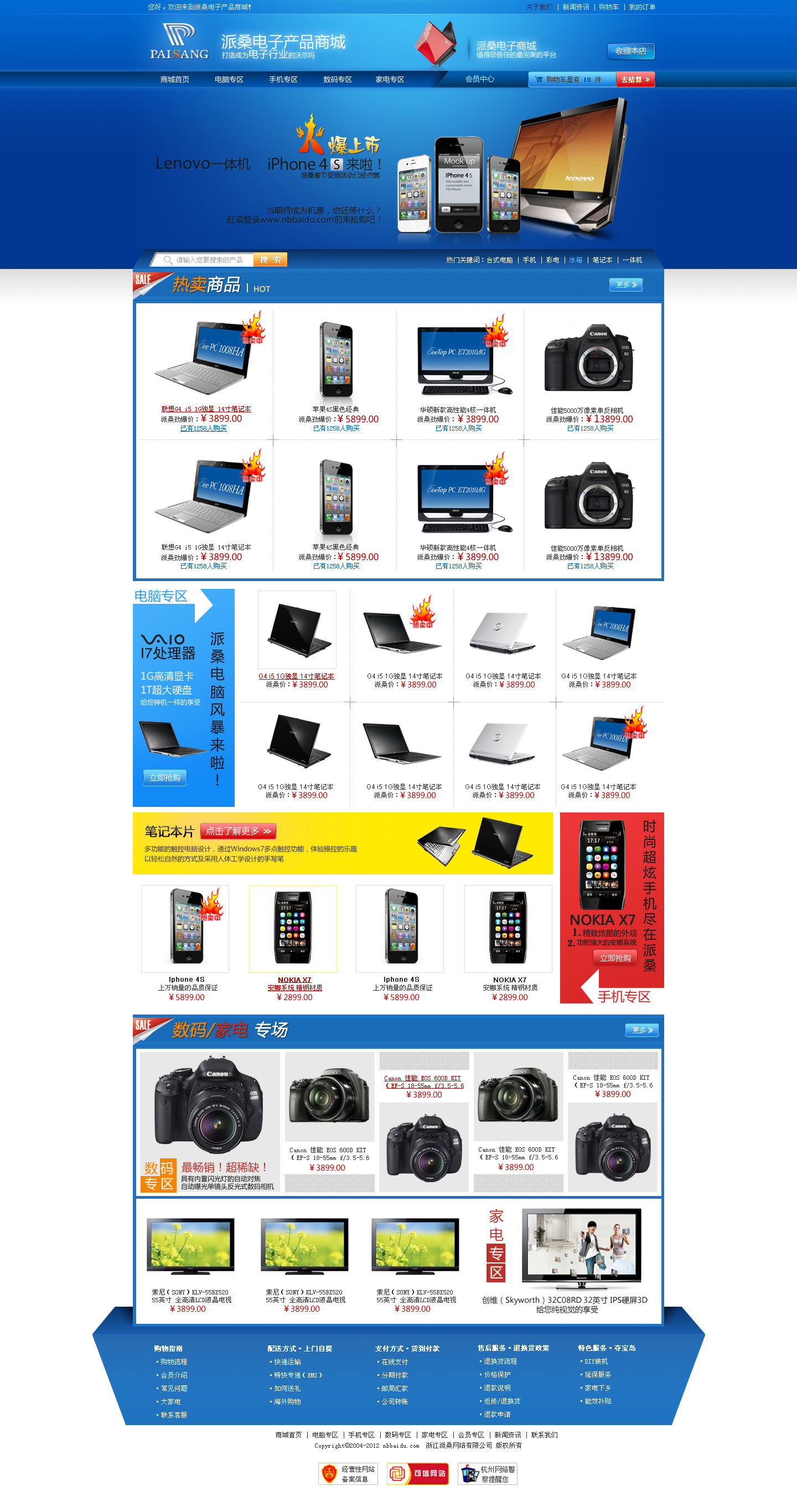Tap 更多 in the 数码/家电专场 section

(641, 1029)
